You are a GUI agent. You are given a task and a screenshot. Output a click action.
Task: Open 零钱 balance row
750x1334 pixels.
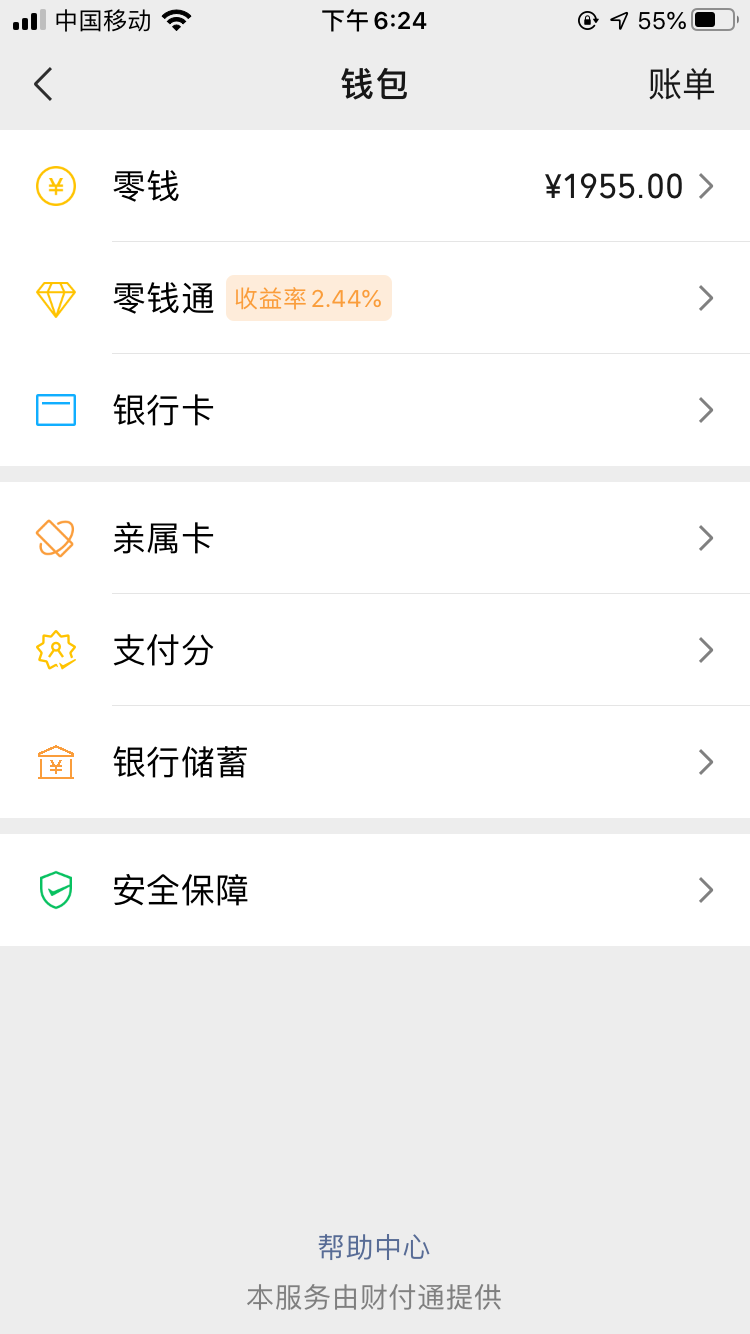tap(375, 186)
